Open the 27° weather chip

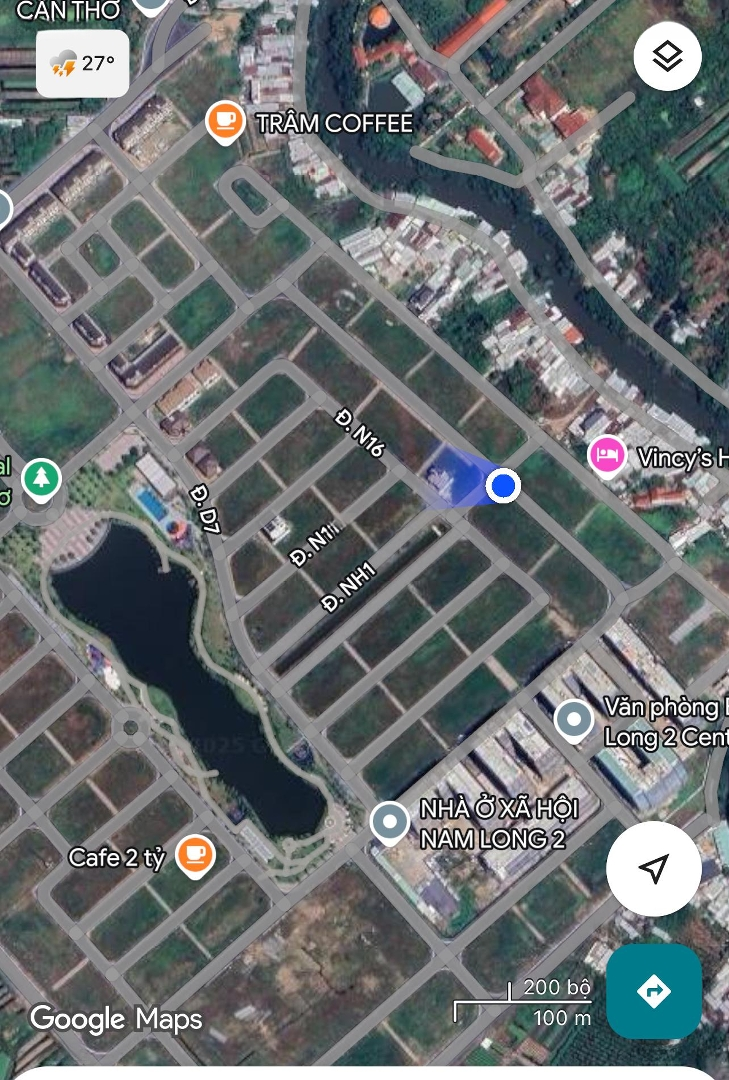tap(82, 64)
